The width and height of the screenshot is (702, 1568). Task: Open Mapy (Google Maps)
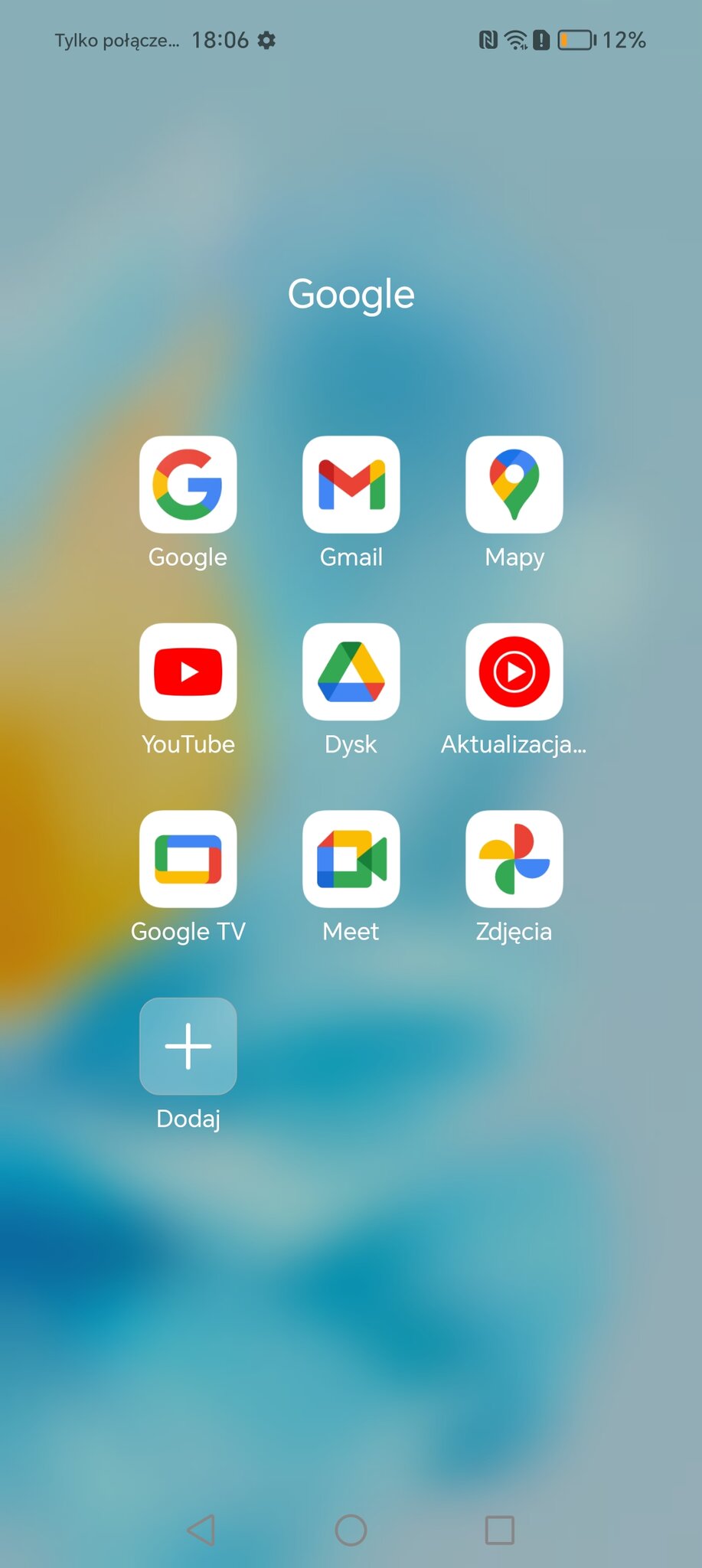click(514, 485)
